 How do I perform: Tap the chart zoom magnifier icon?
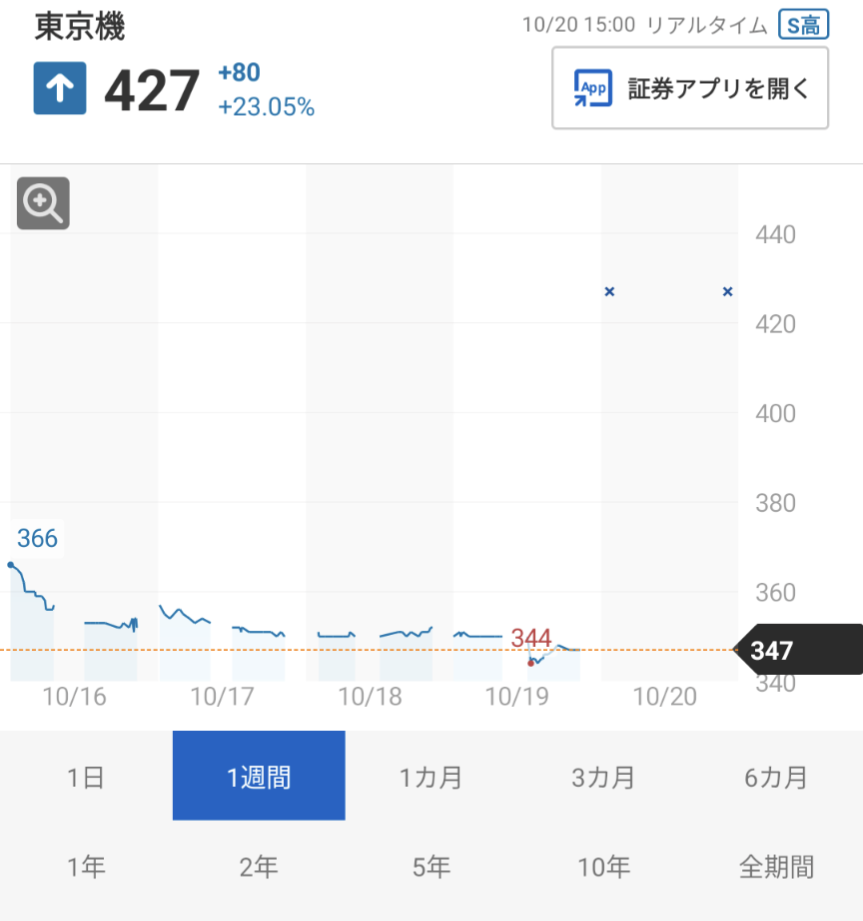tap(43, 203)
